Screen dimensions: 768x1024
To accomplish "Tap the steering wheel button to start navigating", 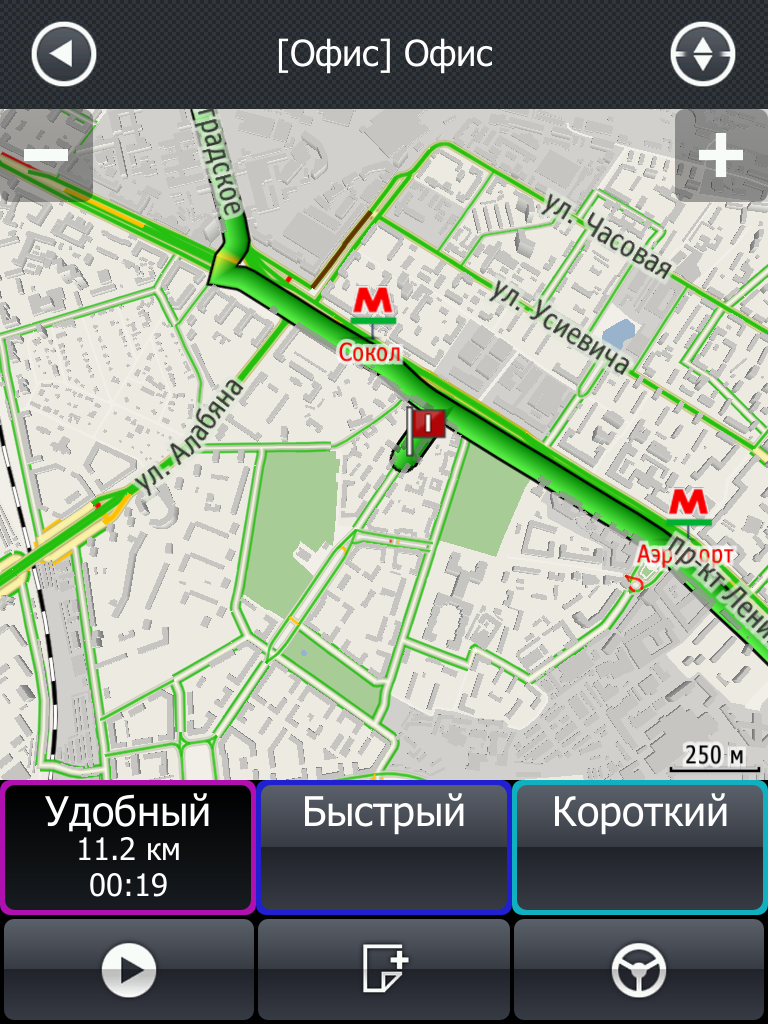I will [639, 970].
